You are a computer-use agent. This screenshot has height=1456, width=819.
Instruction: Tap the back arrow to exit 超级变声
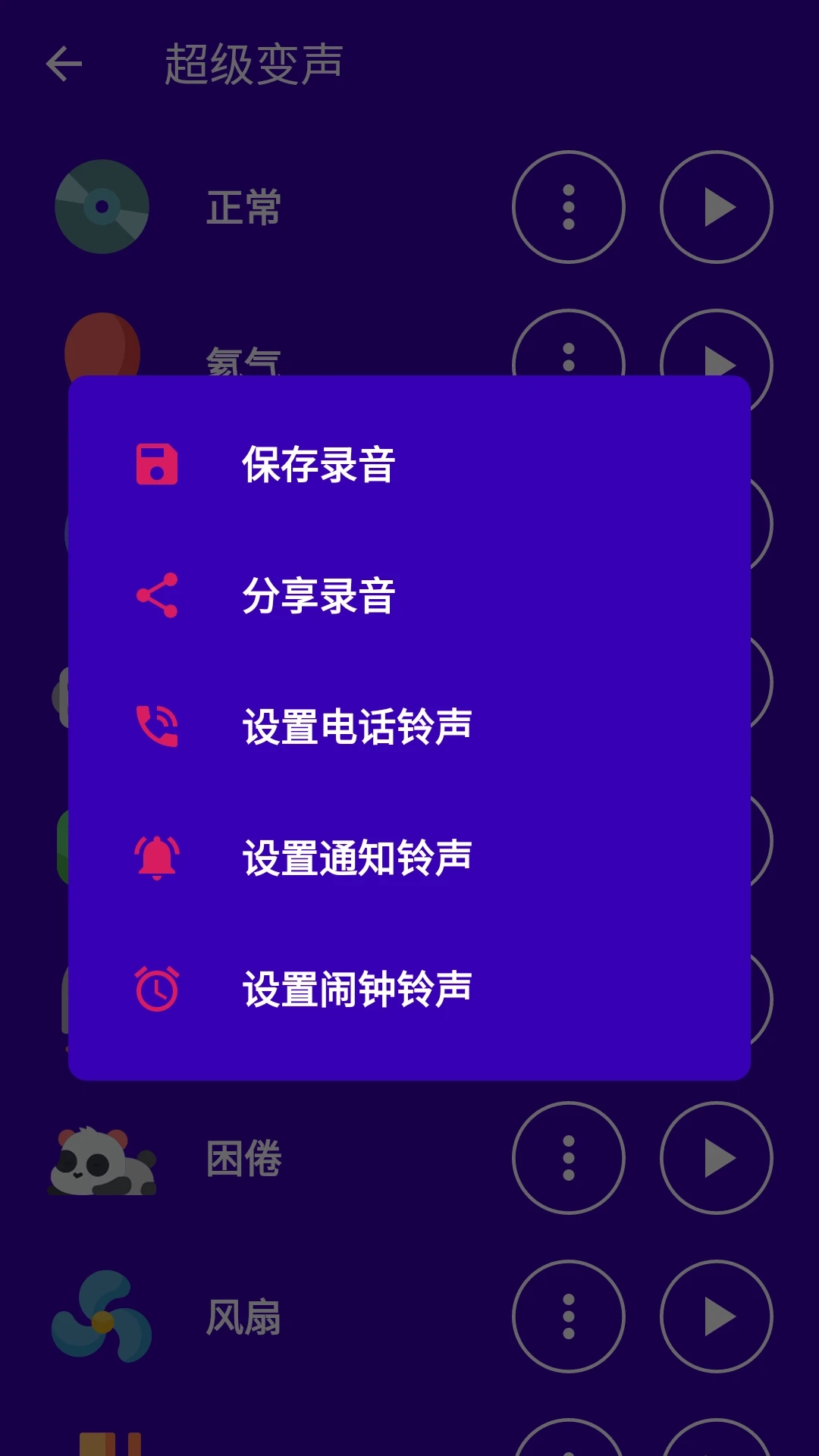tap(64, 62)
